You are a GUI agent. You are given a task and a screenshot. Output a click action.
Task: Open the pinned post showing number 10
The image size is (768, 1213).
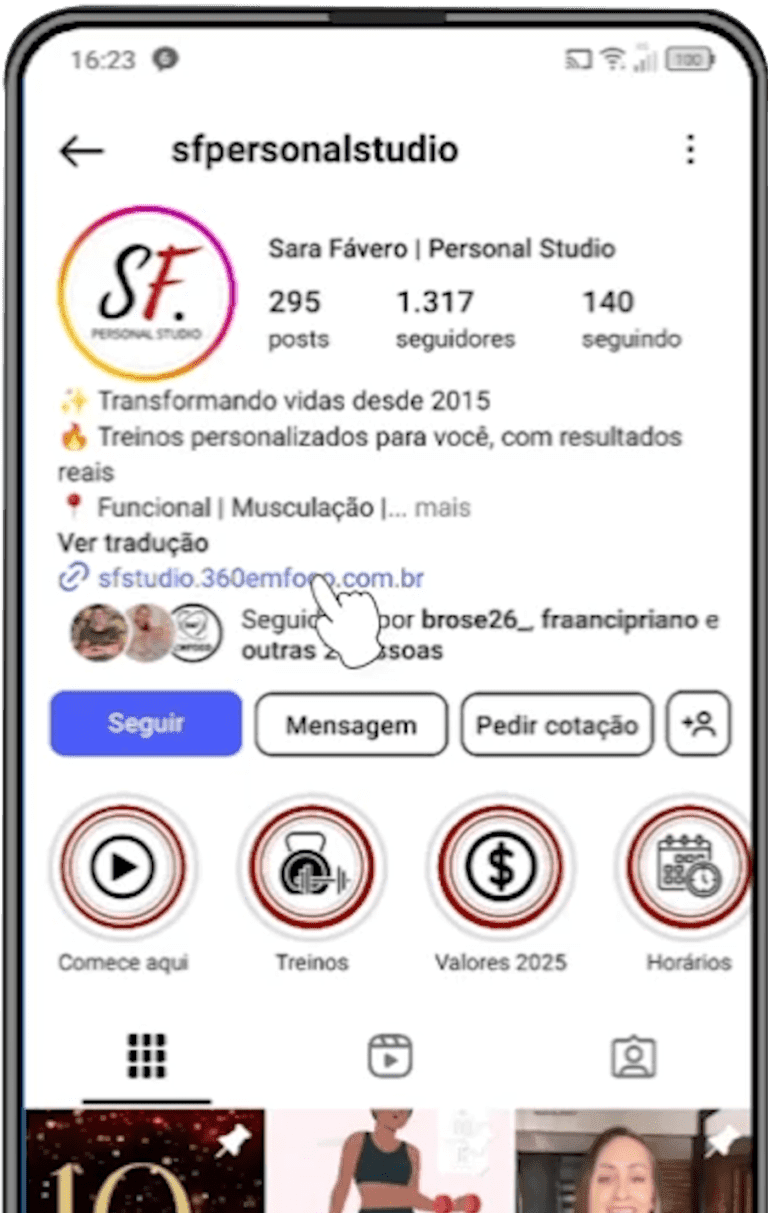145,1160
